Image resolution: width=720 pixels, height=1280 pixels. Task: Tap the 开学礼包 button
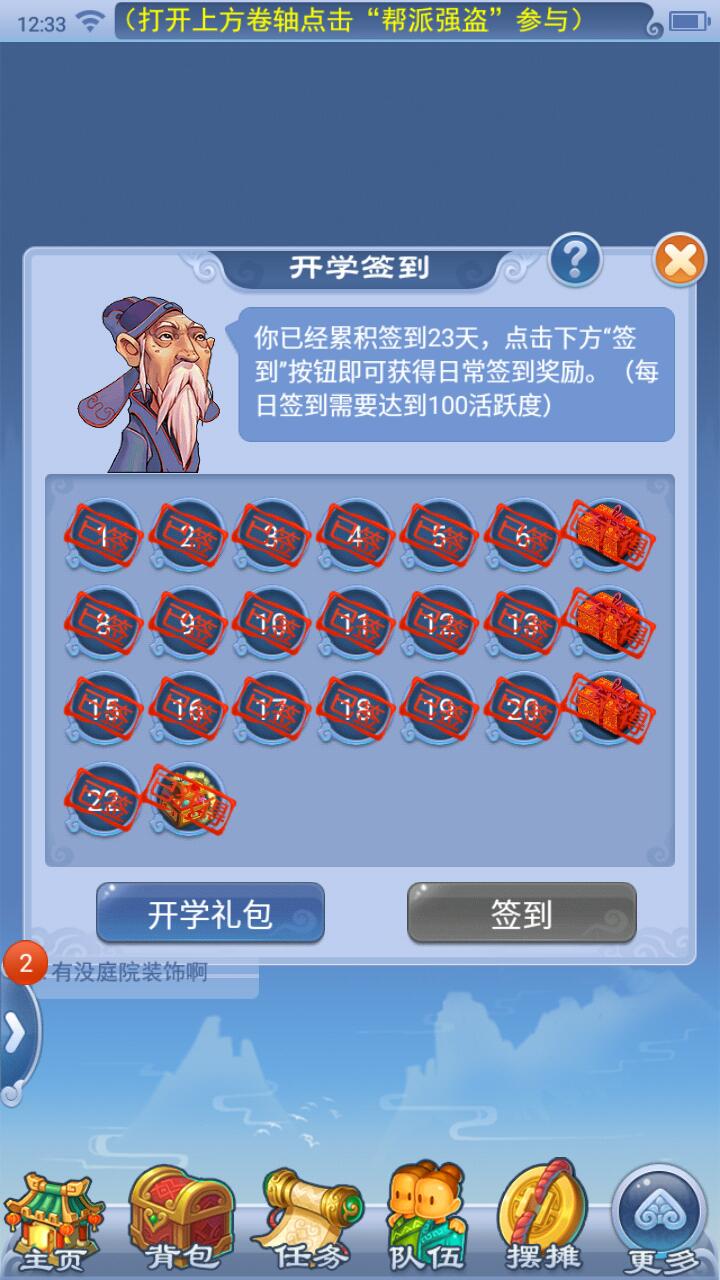coord(210,913)
